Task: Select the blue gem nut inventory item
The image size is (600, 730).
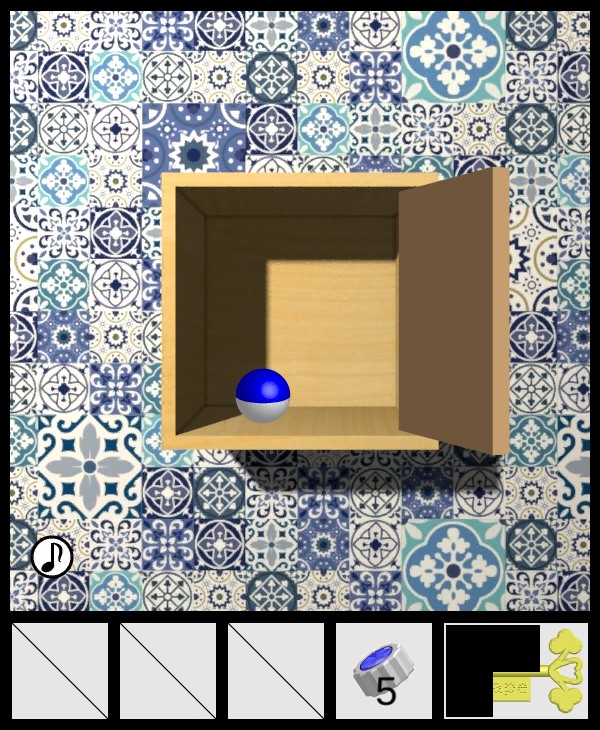Action: click(383, 671)
